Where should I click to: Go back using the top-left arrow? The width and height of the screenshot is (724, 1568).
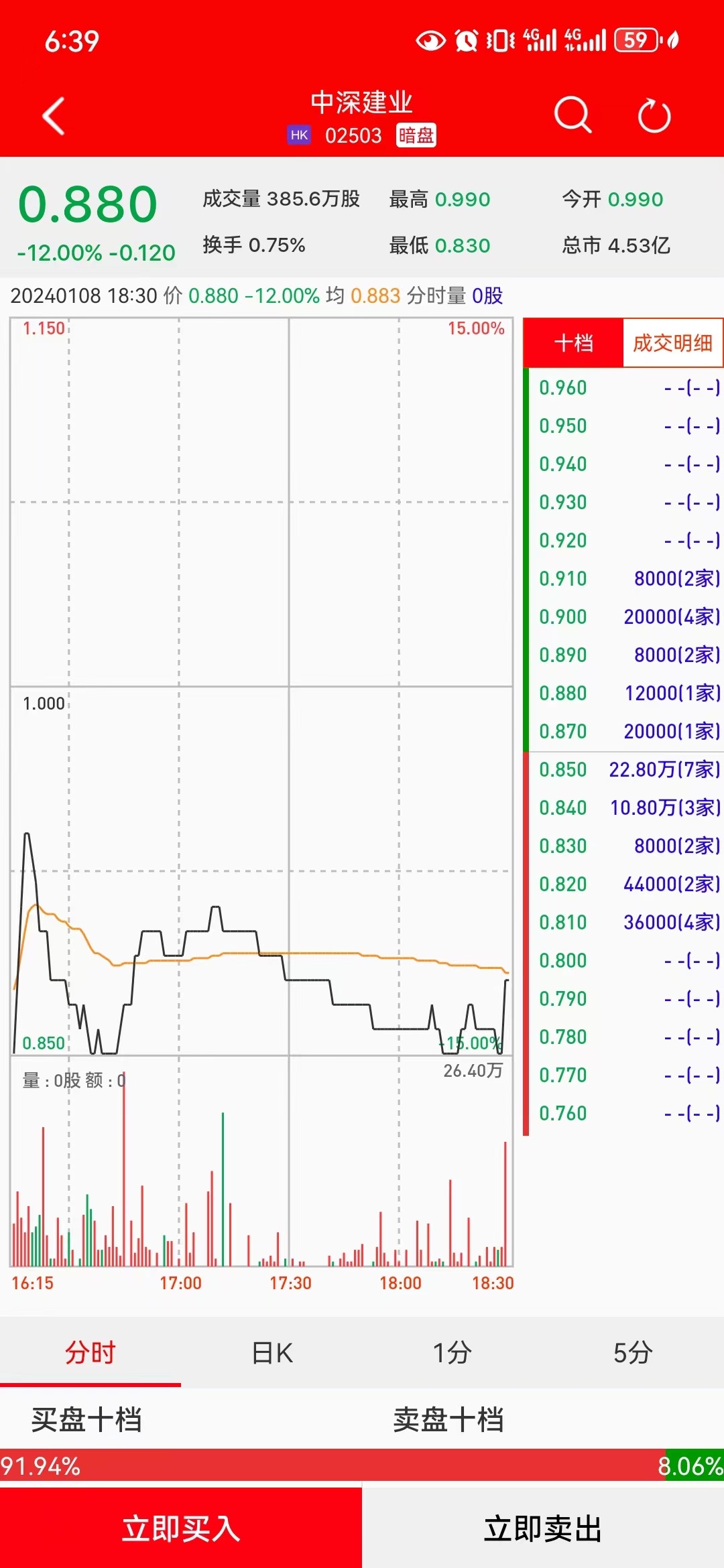point(54,116)
